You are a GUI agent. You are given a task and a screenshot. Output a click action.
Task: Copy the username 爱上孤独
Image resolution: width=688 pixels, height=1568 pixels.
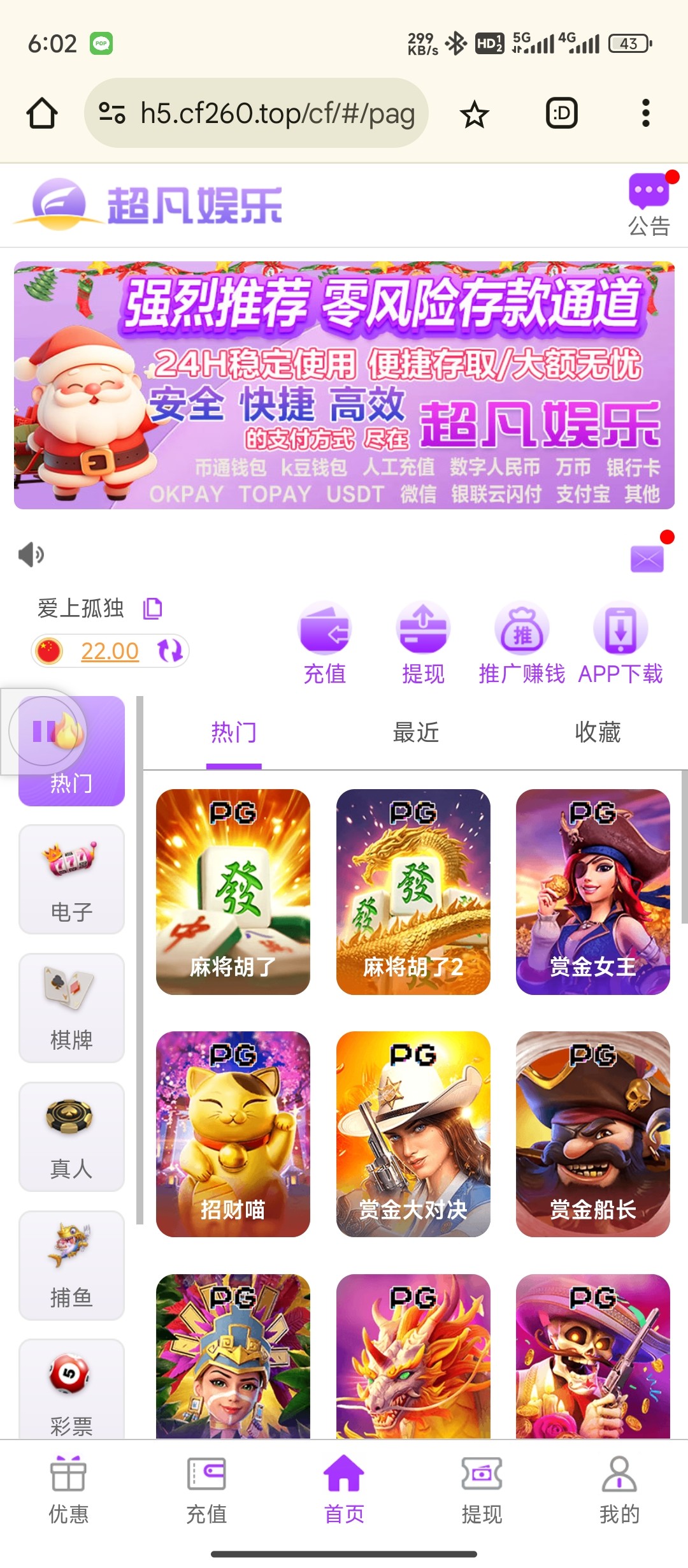point(153,608)
